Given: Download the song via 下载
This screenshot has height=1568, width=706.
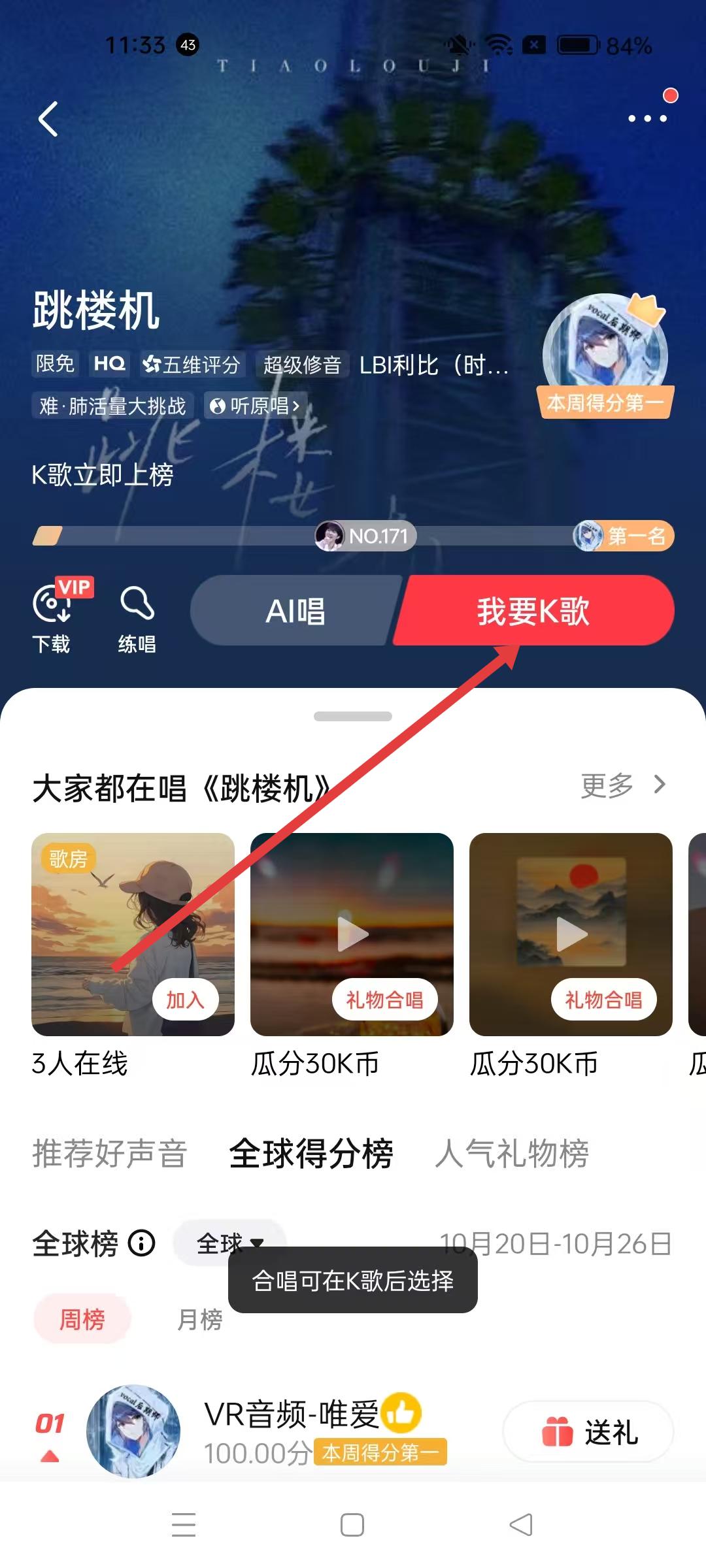Looking at the screenshot, I should [x=52, y=615].
